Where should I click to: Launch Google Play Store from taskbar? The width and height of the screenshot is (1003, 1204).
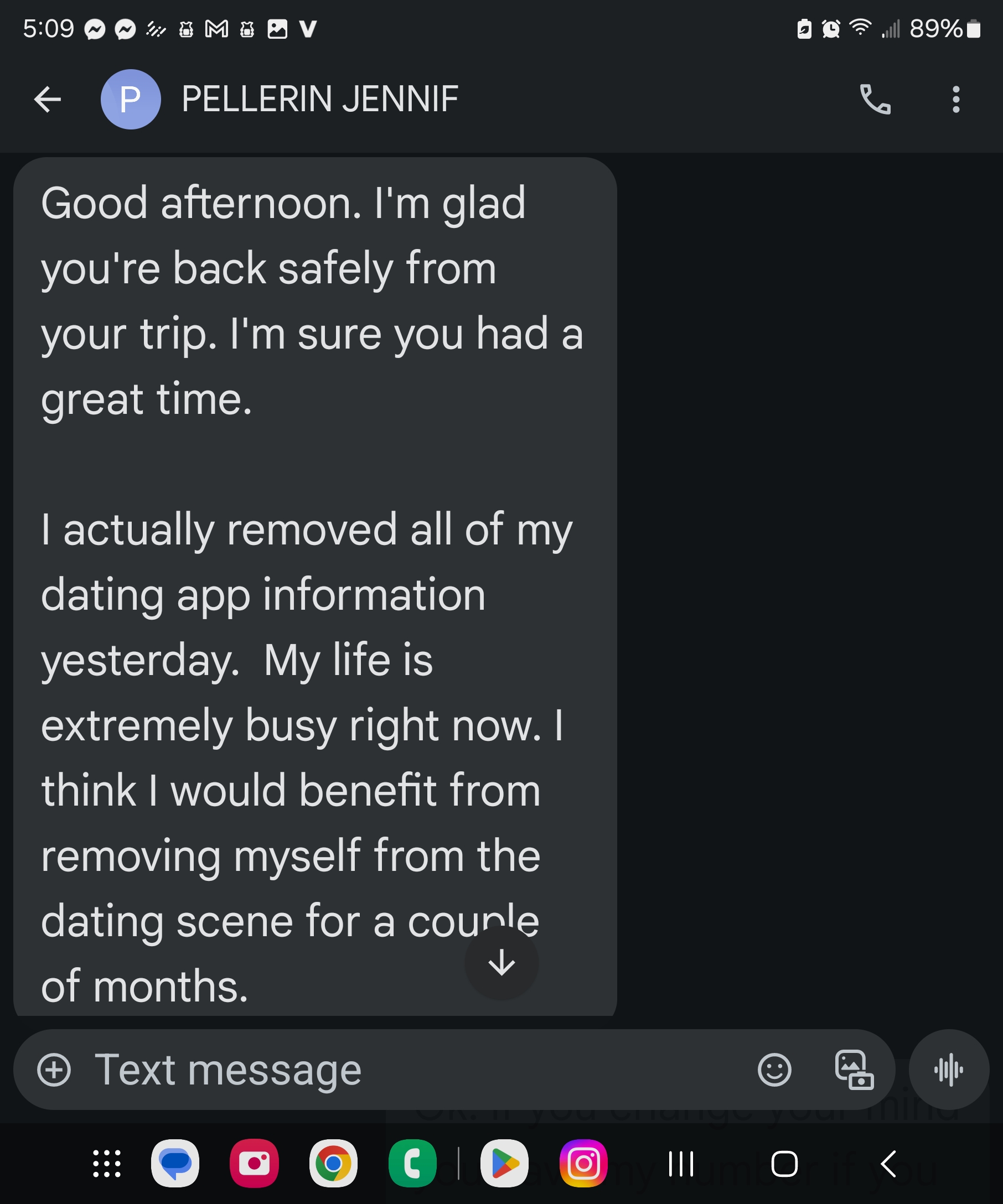pyautogui.click(x=504, y=1164)
